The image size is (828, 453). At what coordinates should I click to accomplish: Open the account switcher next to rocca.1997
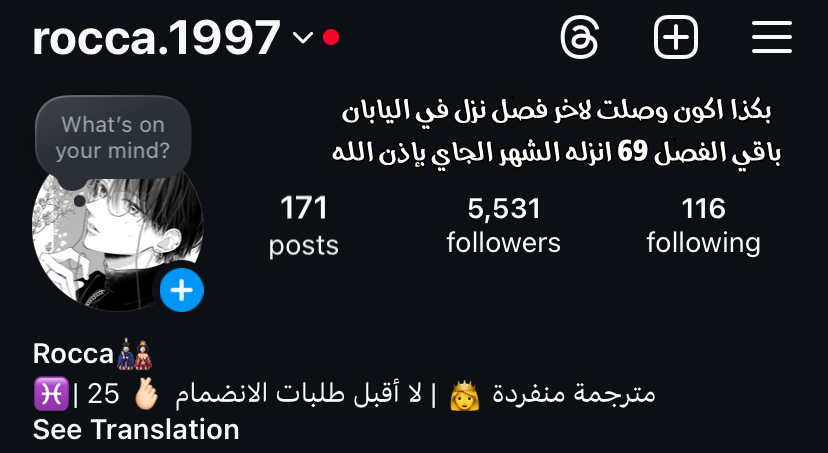[x=303, y=39]
